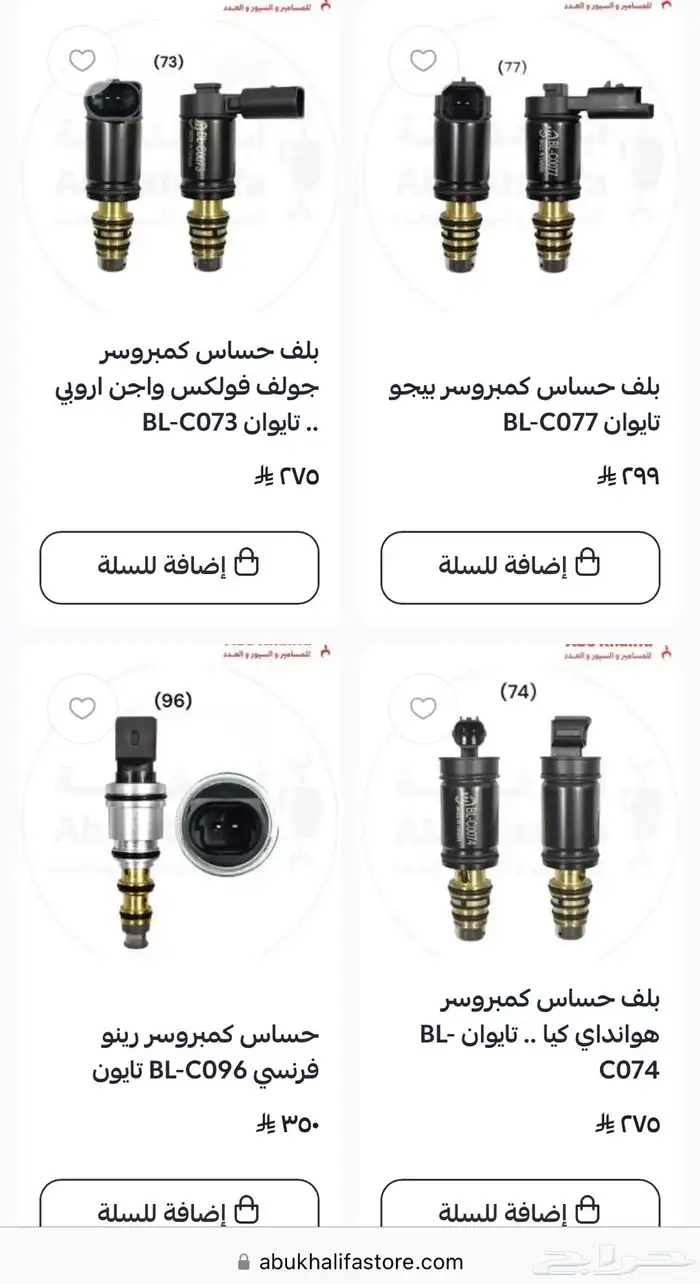Favorite the BL-C074 Hyundai Kia valve
This screenshot has height=1284, width=700.
tap(423, 708)
